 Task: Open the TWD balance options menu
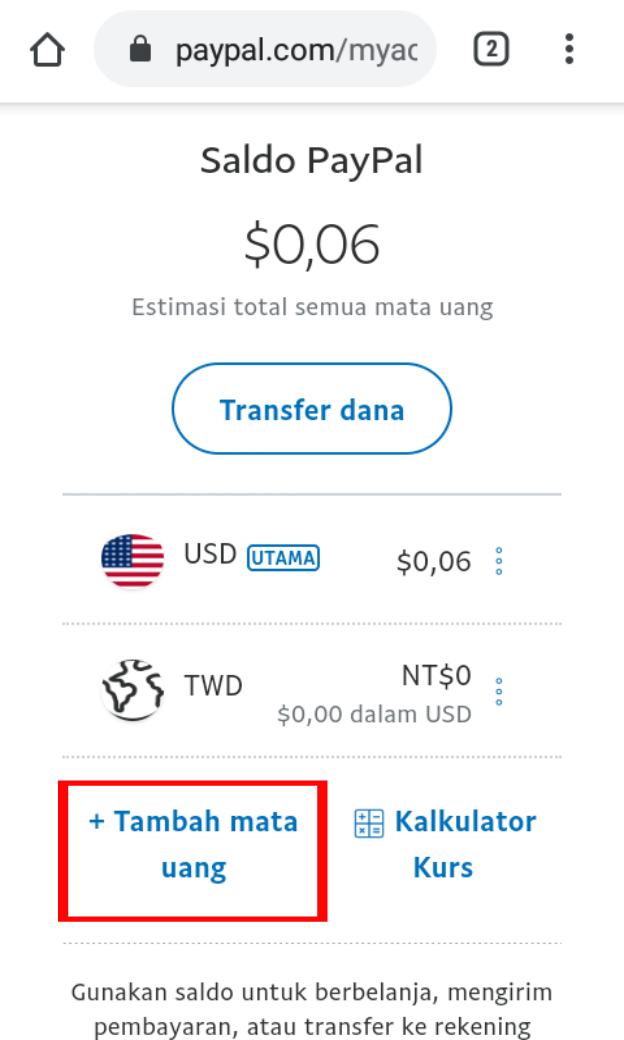tap(499, 691)
